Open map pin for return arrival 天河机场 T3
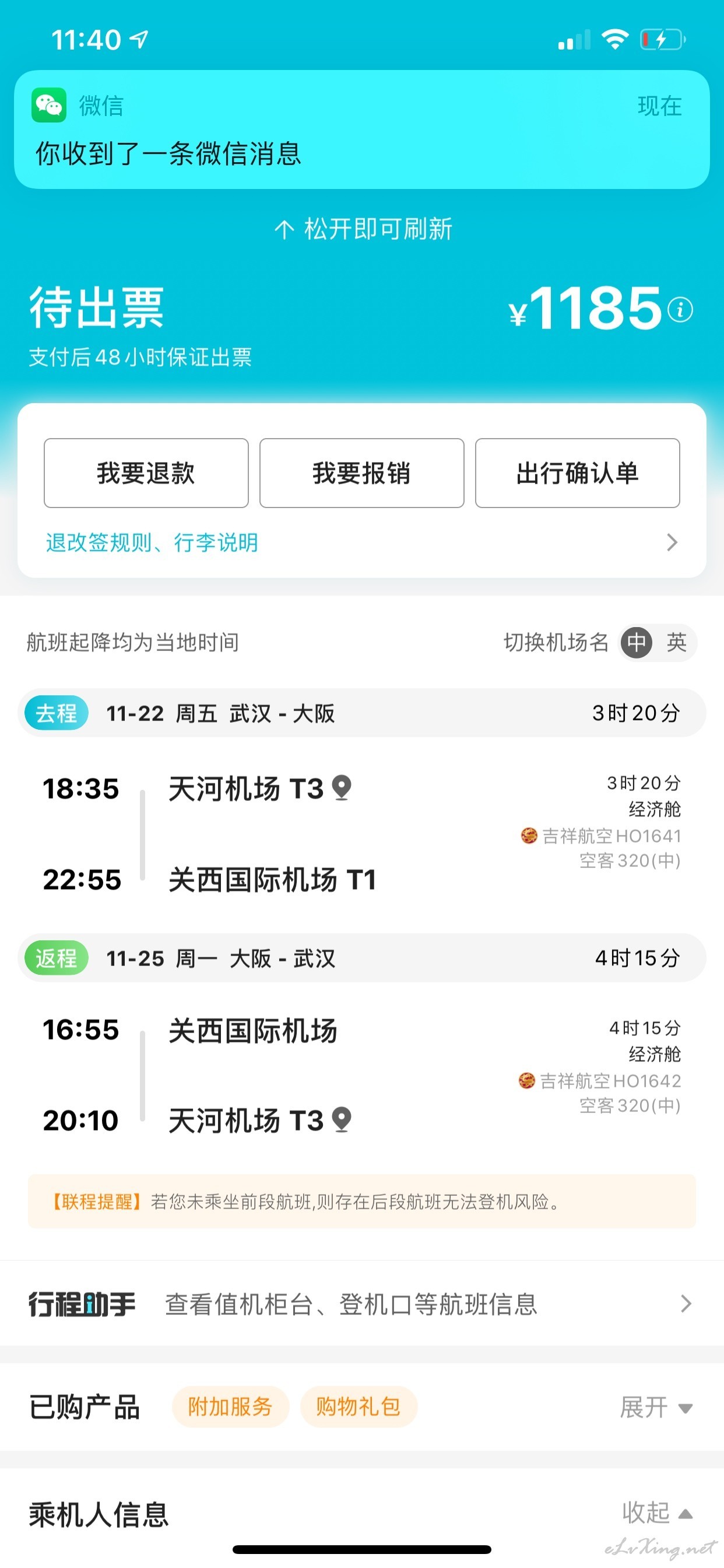Screen dimensions: 724x1568 [342, 1120]
